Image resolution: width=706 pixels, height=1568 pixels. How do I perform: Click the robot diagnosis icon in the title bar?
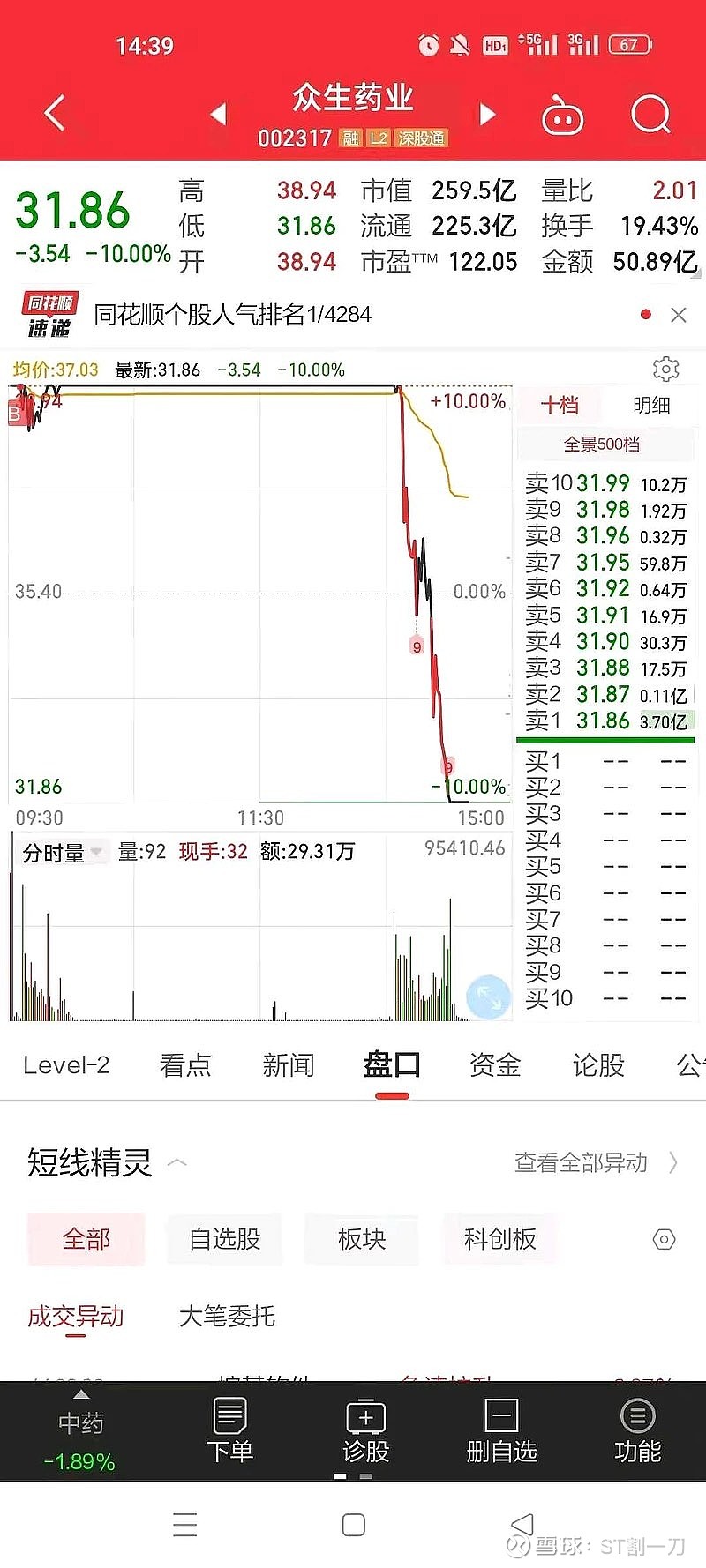564,115
